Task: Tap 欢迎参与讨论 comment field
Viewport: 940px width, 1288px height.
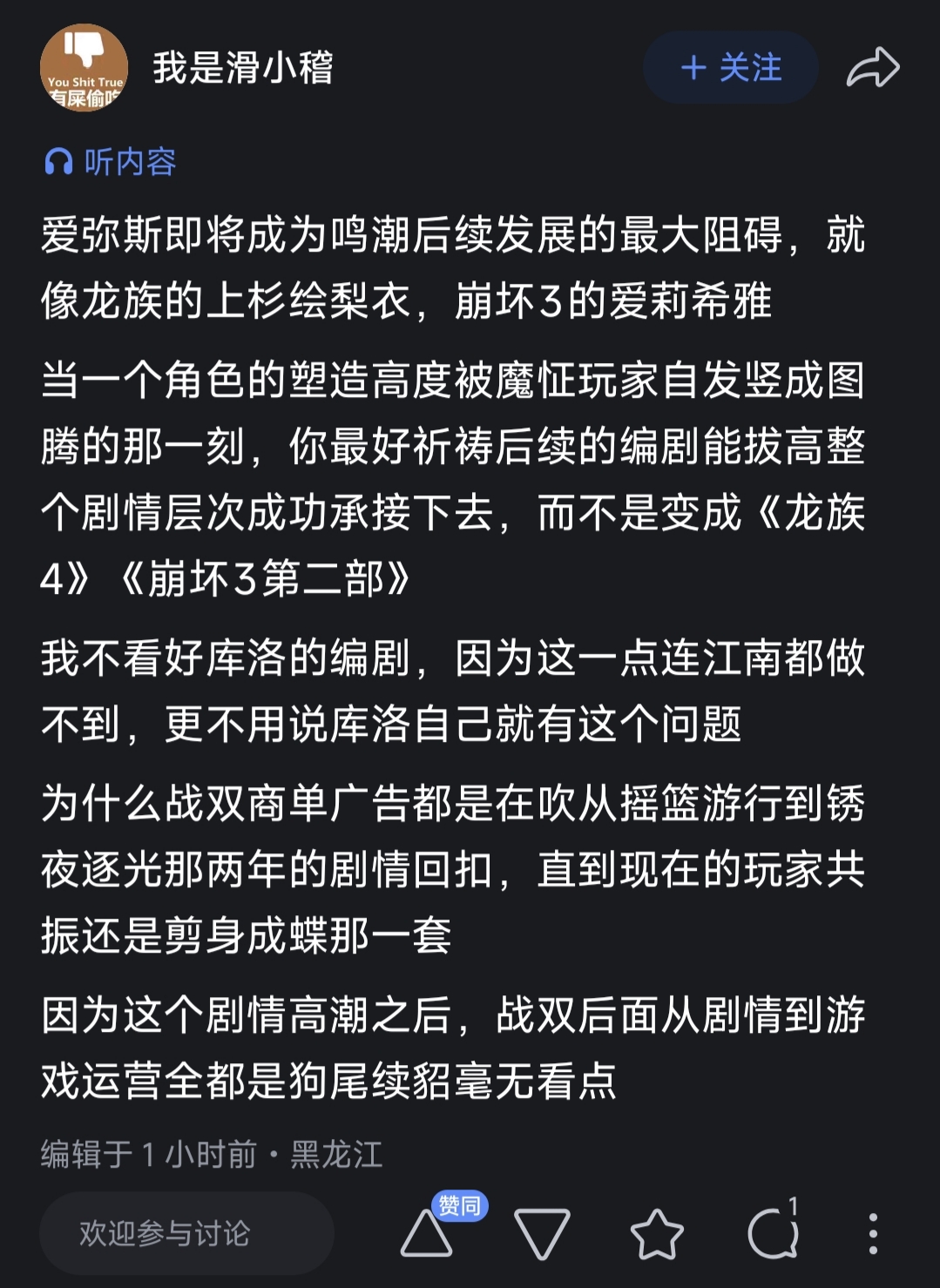Action: [x=186, y=1233]
